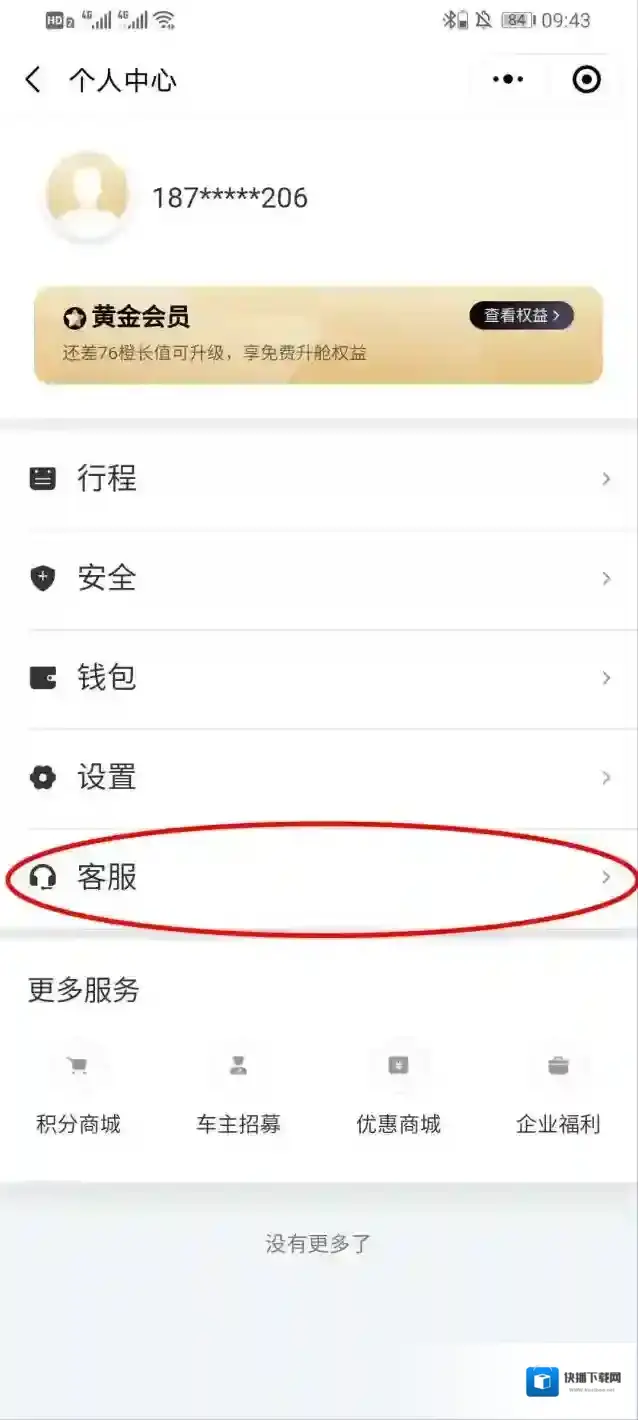This screenshot has height=1420, width=638.
Task: Open 车主招募
Action: 238,1091
